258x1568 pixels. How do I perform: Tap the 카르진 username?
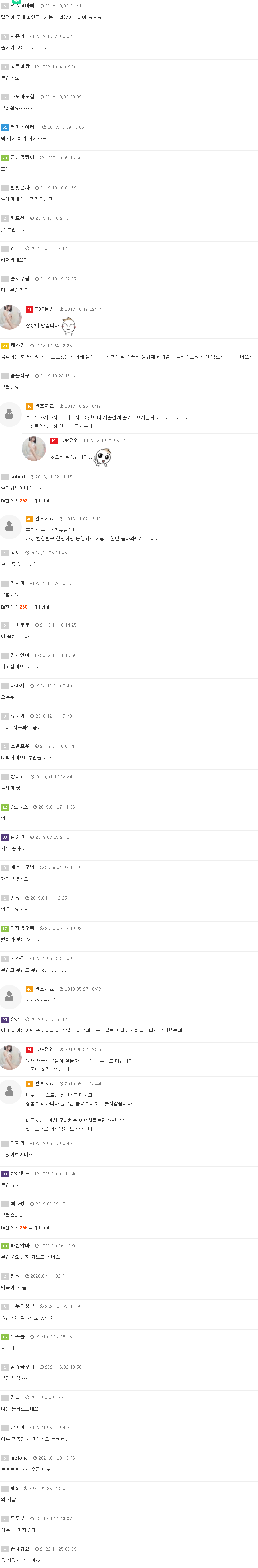pos(18,218)
